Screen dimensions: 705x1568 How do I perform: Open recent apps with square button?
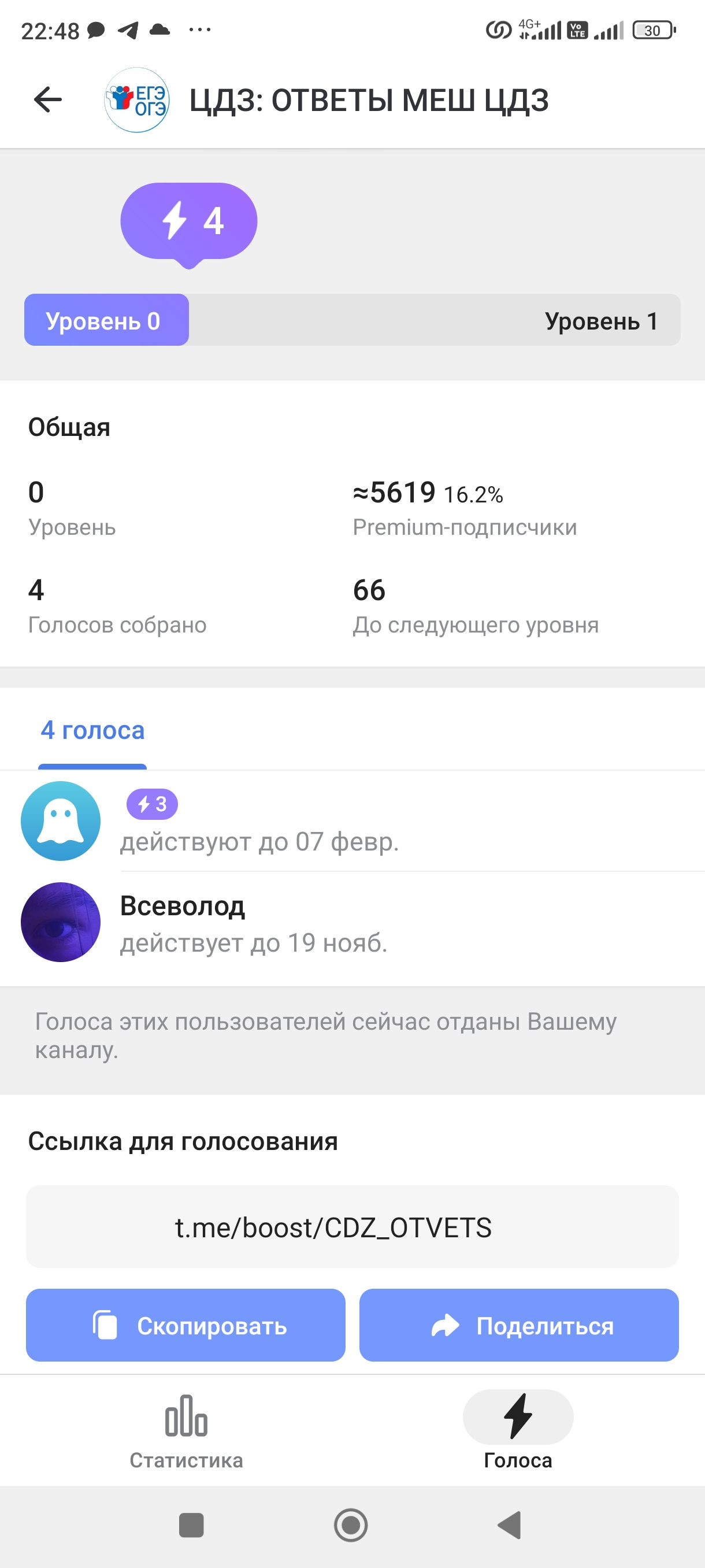(192, 1525)
